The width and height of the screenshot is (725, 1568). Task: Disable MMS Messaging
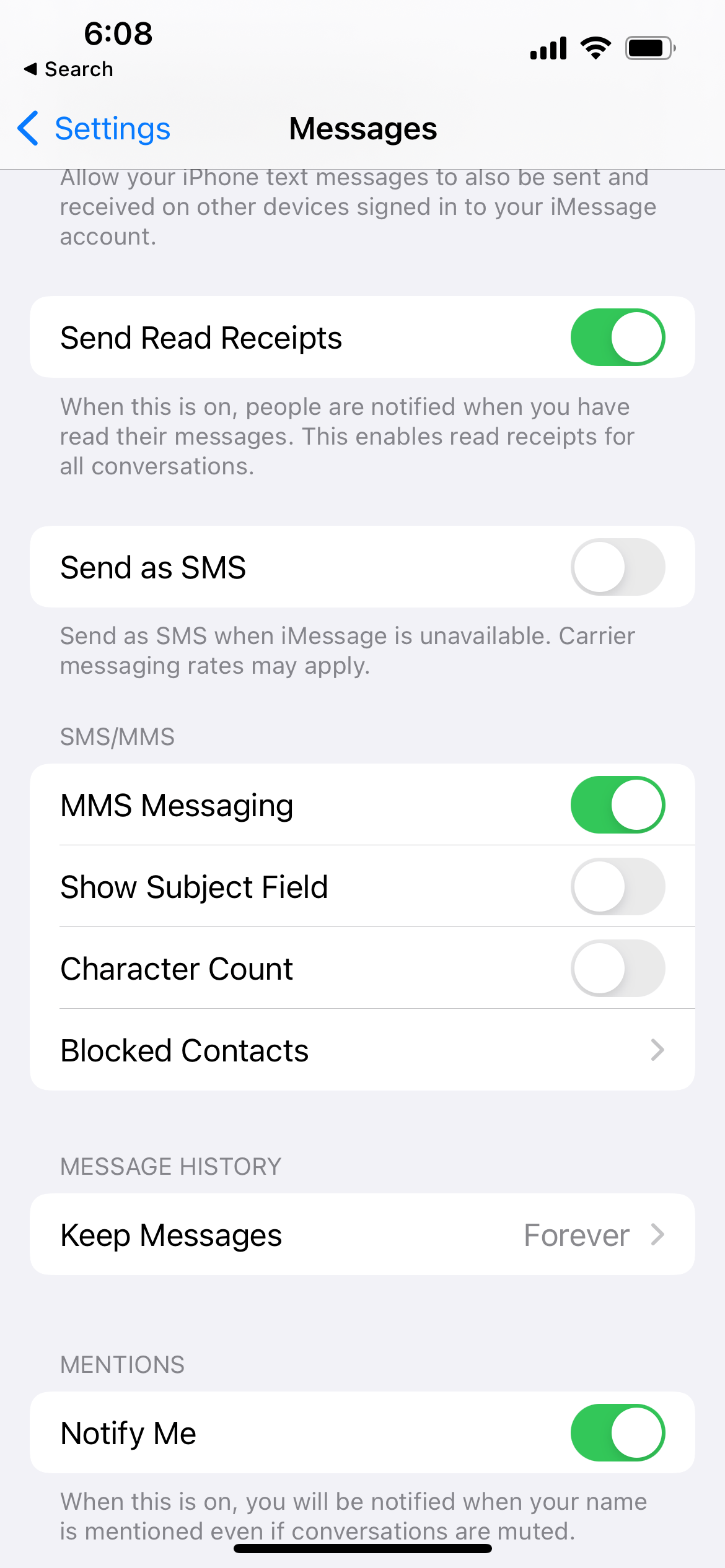click(617, 805)
